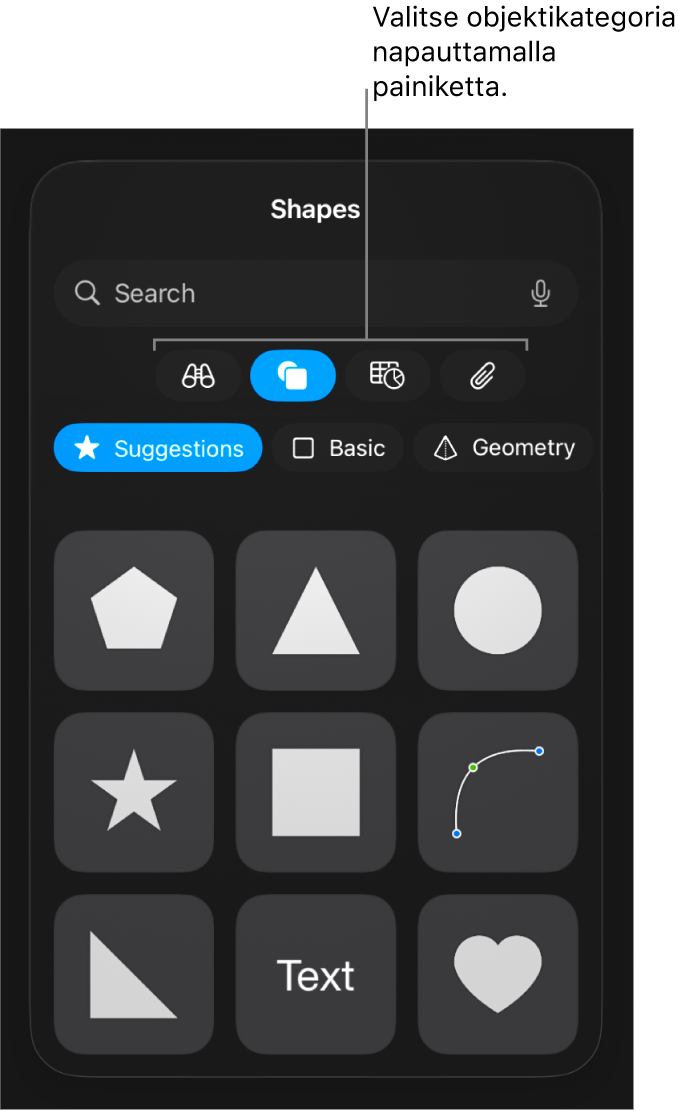Open the table and chart tab
The image size is (686, 1111).
[387, 376]
